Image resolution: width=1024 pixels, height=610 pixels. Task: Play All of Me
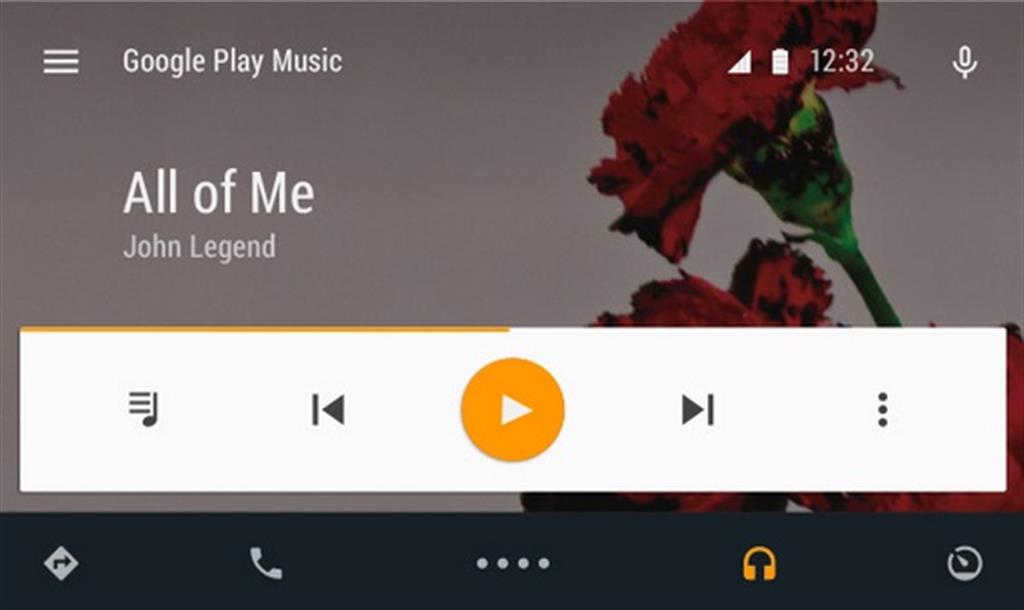[x=513, y=409]
